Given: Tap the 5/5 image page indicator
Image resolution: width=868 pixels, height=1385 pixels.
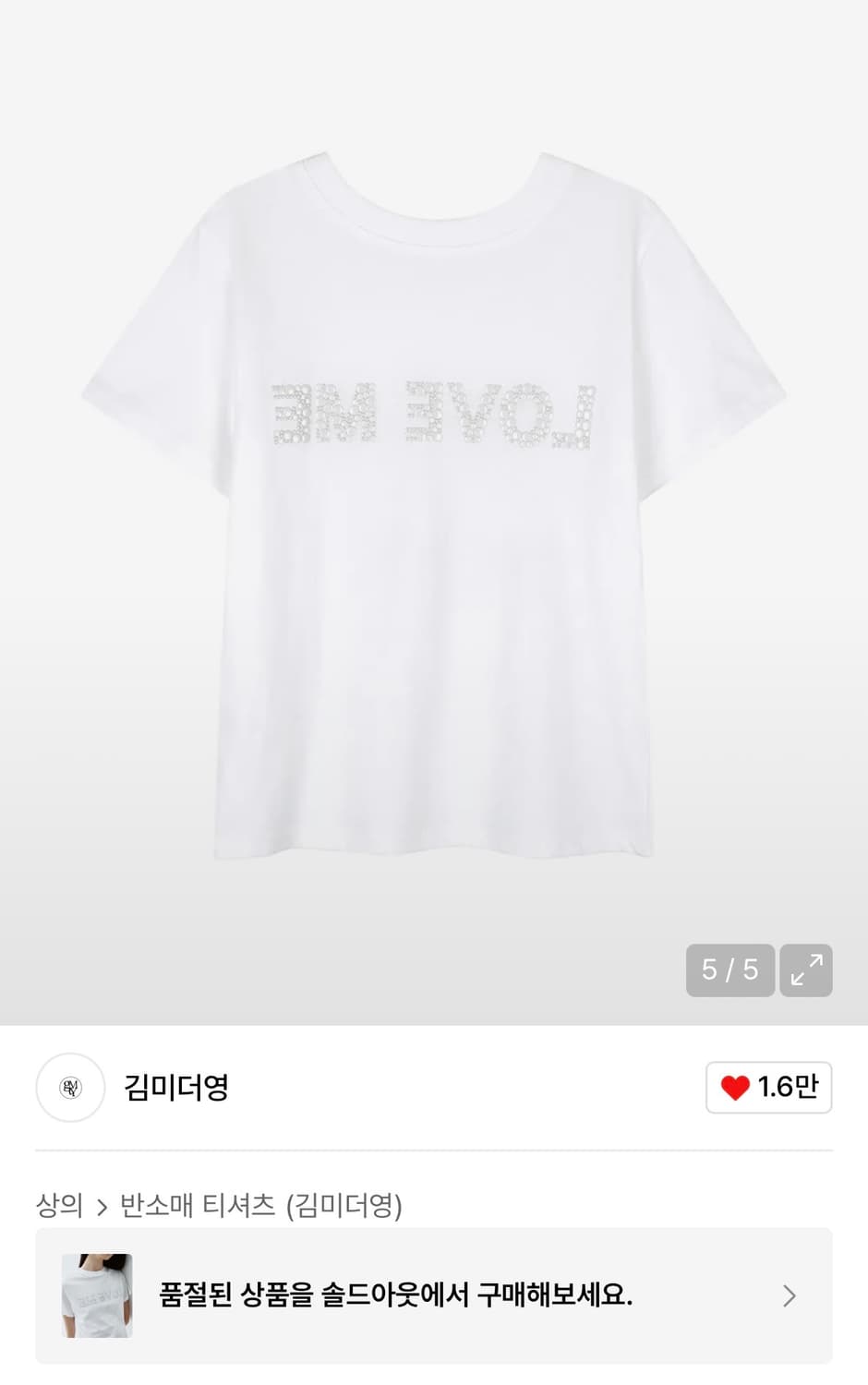Looking at the screenshot, I should point(729,970).
